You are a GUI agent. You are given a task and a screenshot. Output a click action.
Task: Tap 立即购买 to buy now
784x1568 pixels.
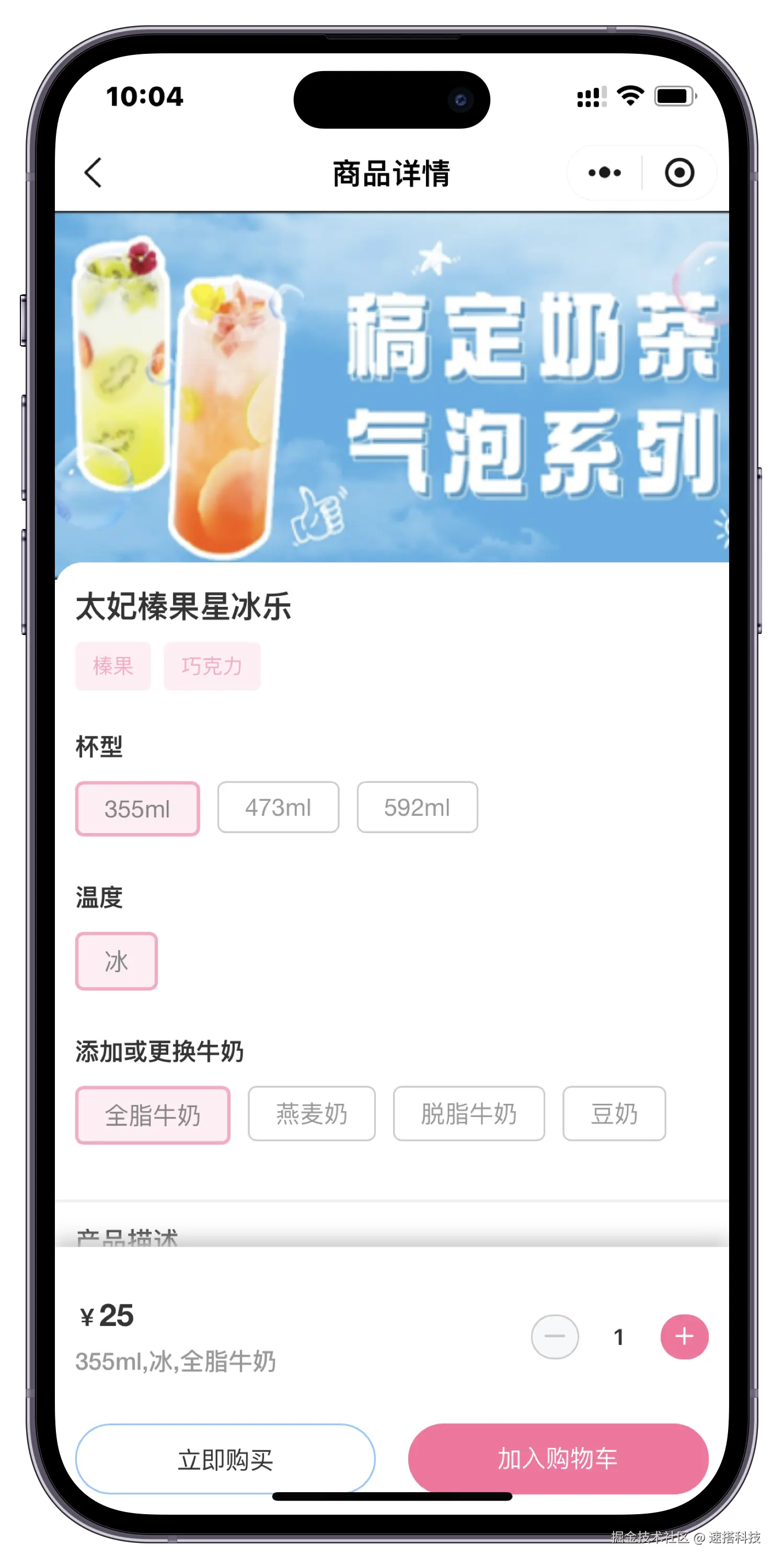[x=225, y=1459]
